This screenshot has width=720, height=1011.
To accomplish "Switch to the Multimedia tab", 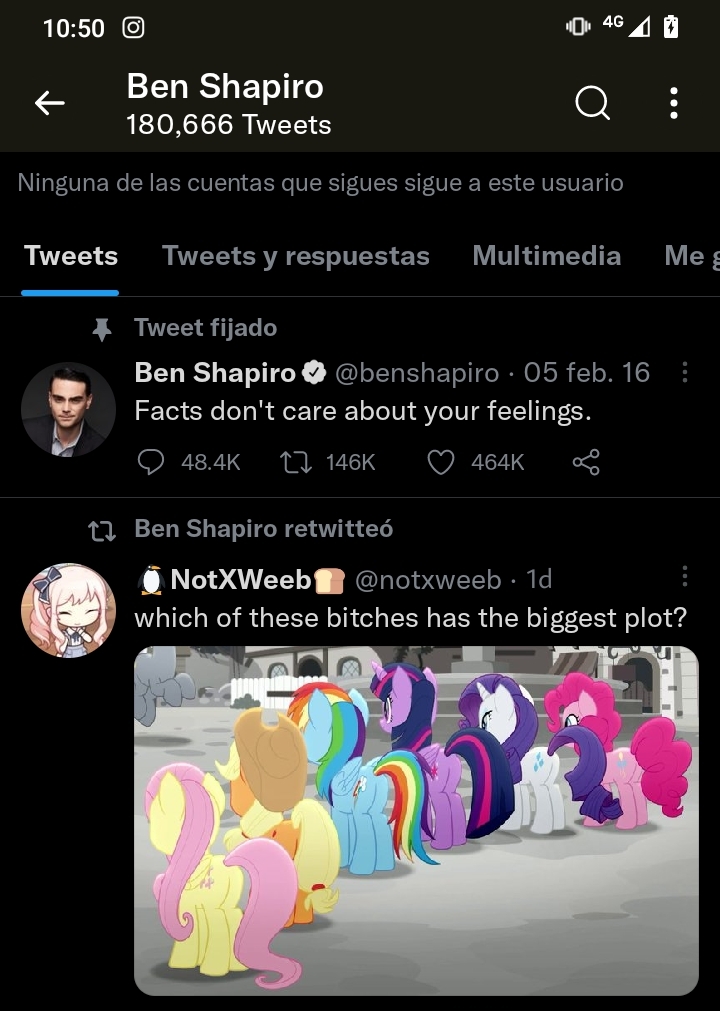I will point(546,256).
